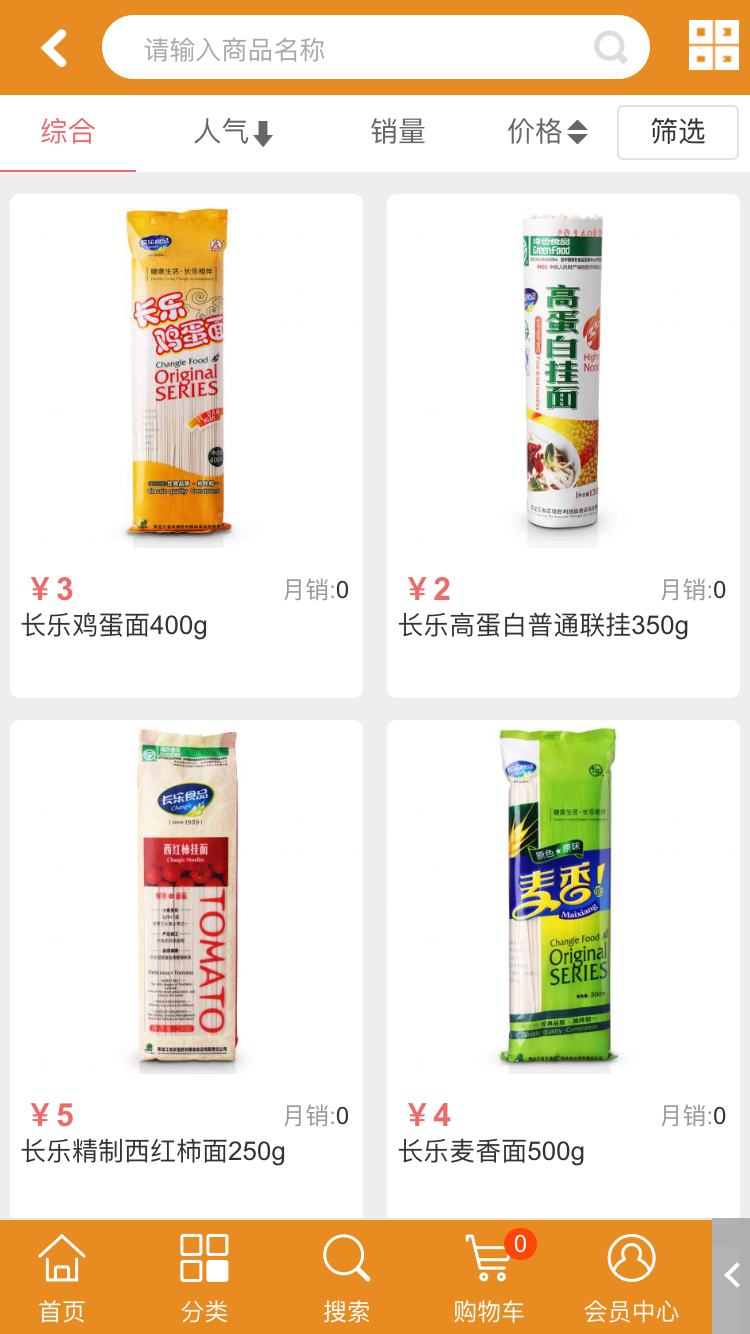This screenshot has height=1334, width=750.
Task: Open the 筛选 filter button
Action: coord(677,132)
